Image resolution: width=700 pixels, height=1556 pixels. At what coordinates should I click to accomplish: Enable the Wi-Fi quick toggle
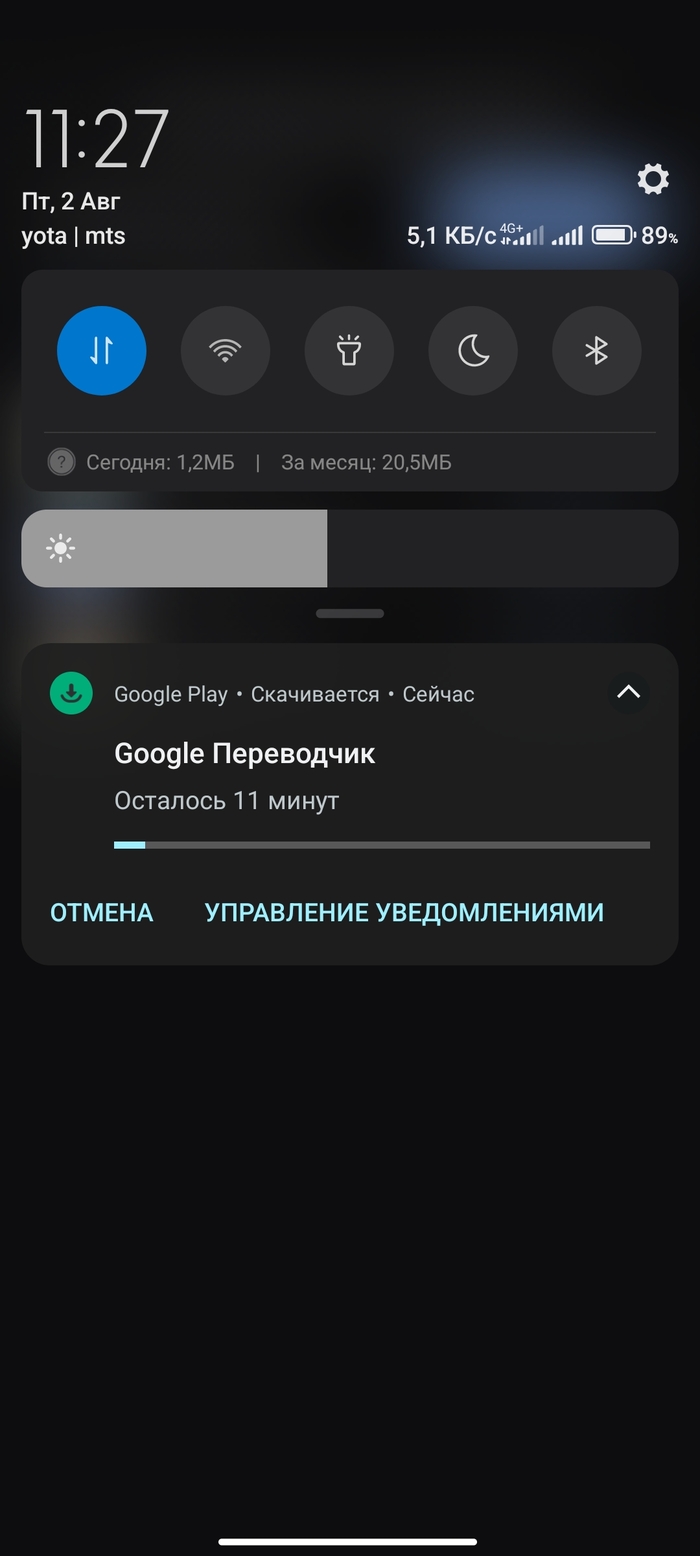tap(225, 351)
